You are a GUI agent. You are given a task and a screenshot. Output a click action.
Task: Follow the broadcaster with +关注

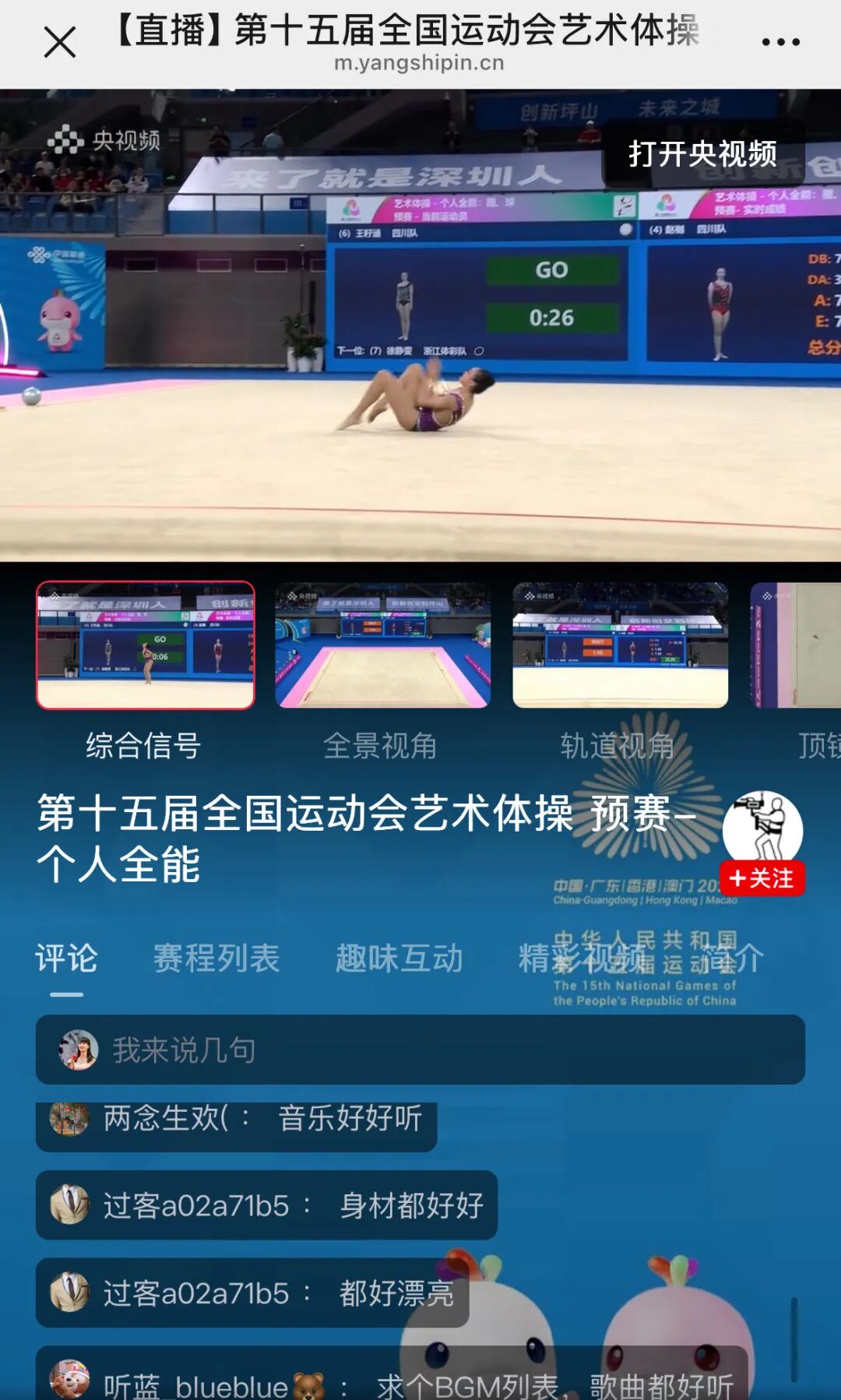pyautogui.click(x=762, y=878)
